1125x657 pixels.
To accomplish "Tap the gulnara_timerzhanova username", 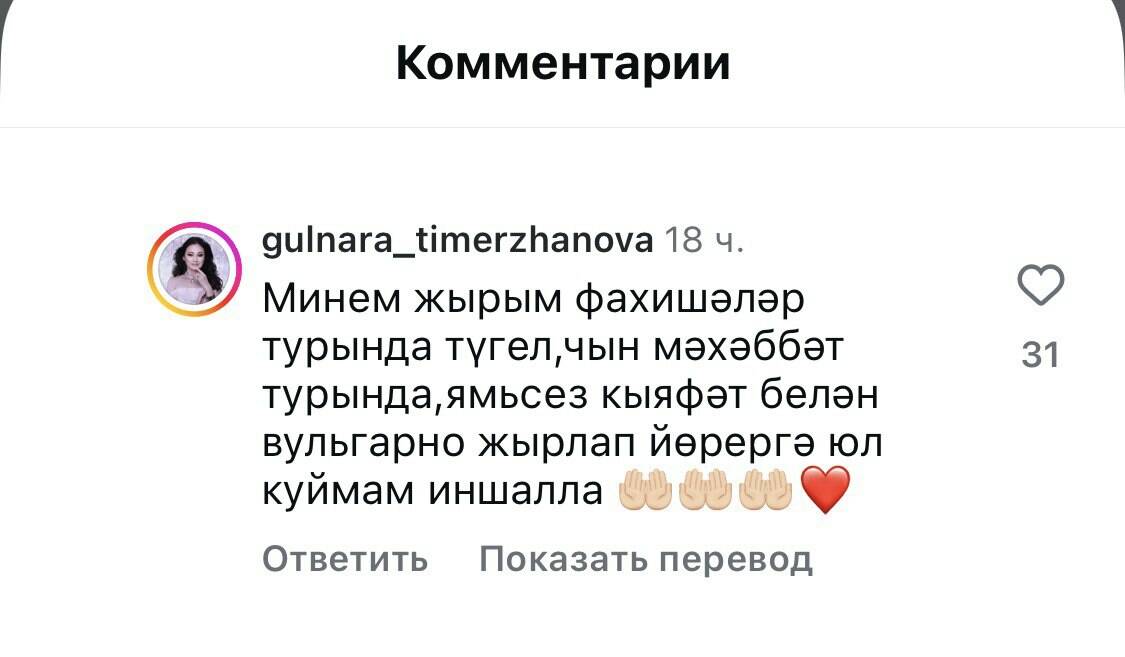I will 458,240.
